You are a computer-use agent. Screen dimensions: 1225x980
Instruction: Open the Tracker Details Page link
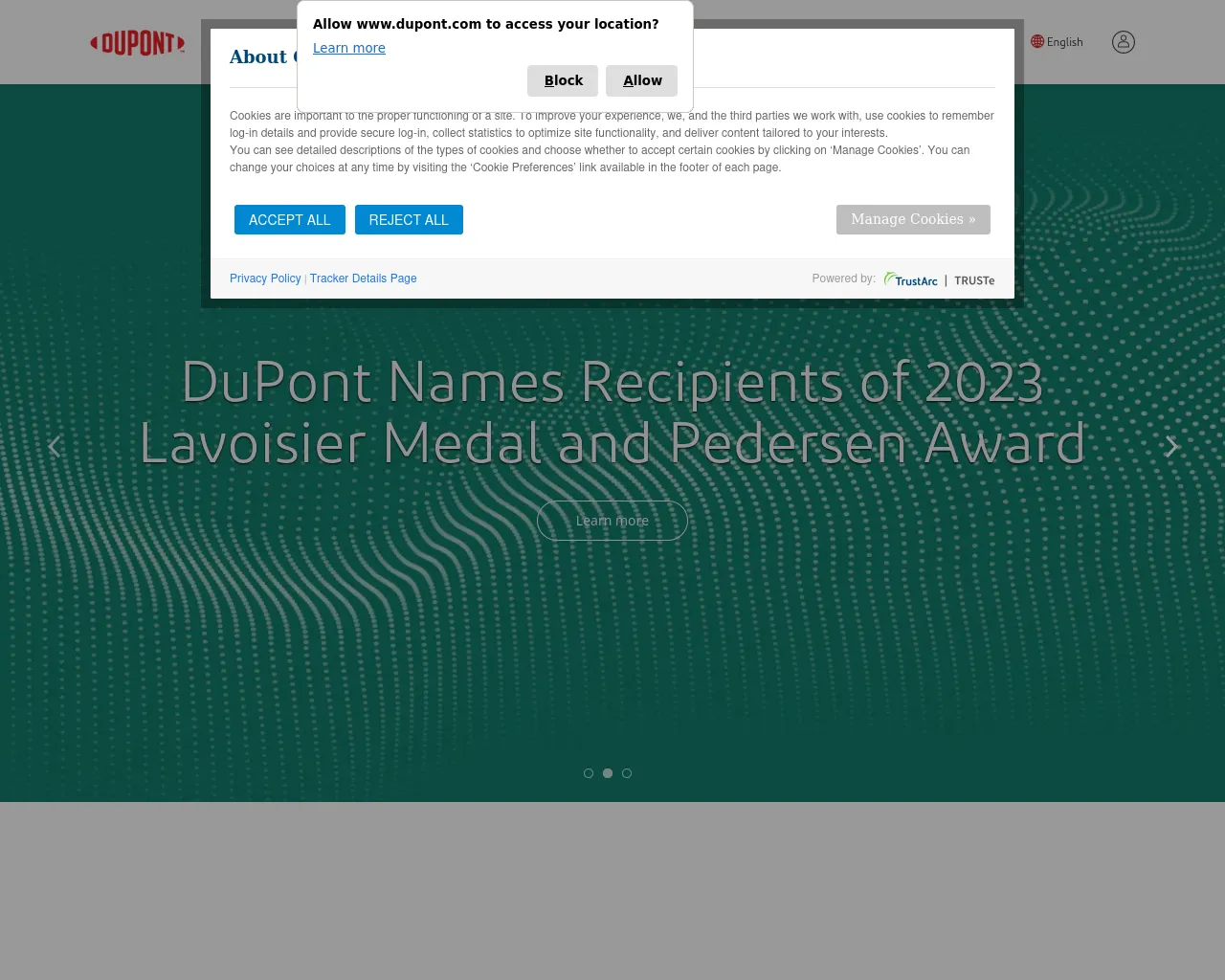pos(363,278)
